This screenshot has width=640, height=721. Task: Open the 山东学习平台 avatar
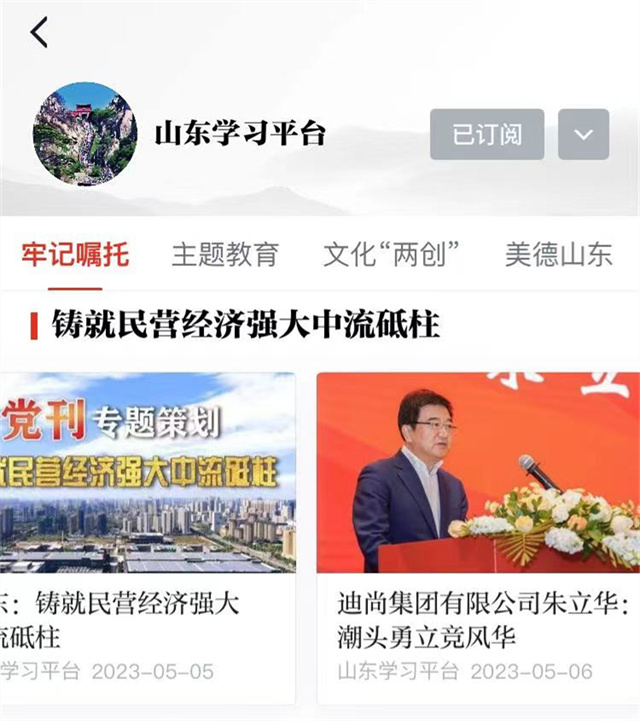tap(85, 134)
